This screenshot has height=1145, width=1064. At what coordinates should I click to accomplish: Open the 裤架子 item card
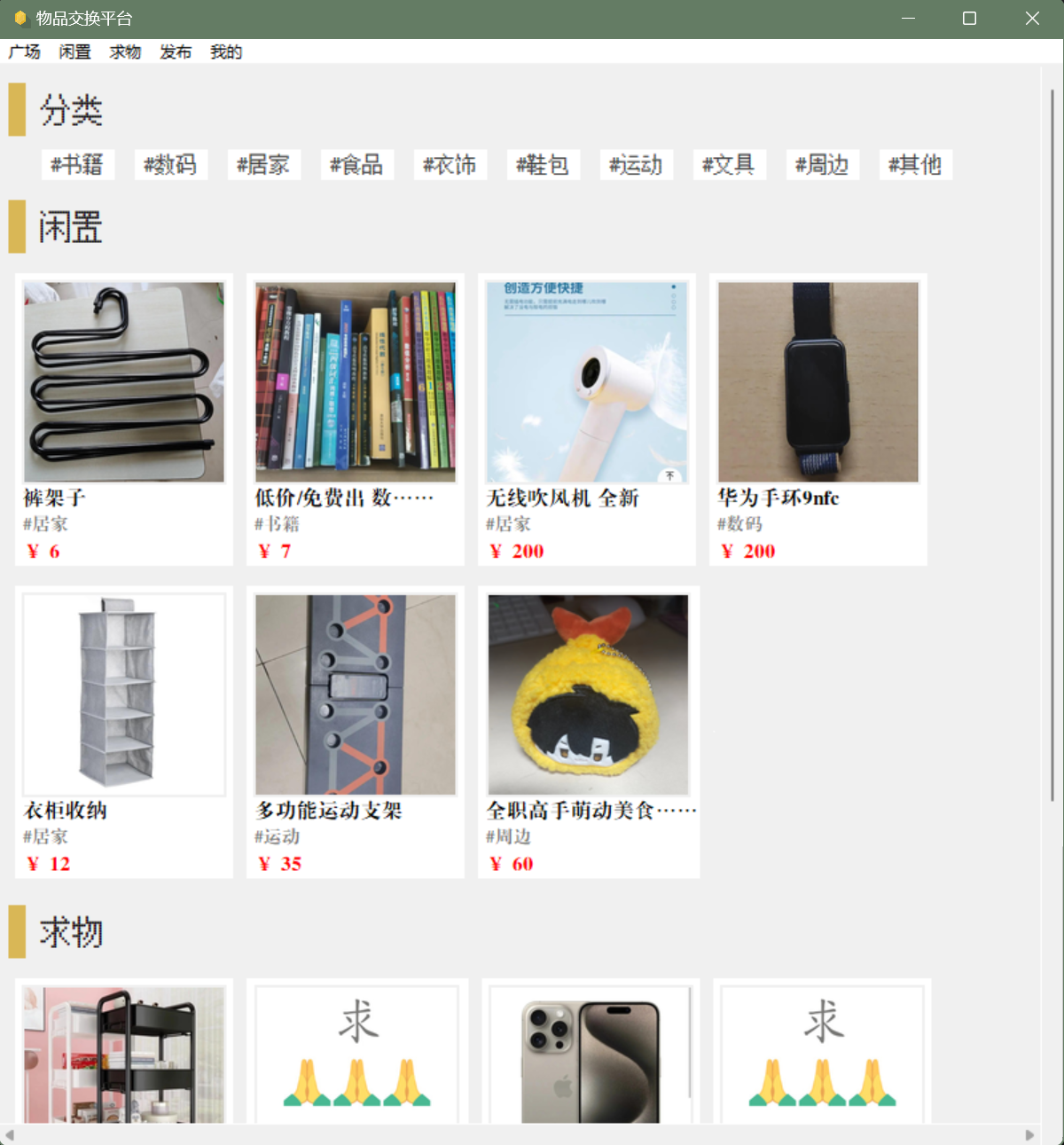pos(124,419)
